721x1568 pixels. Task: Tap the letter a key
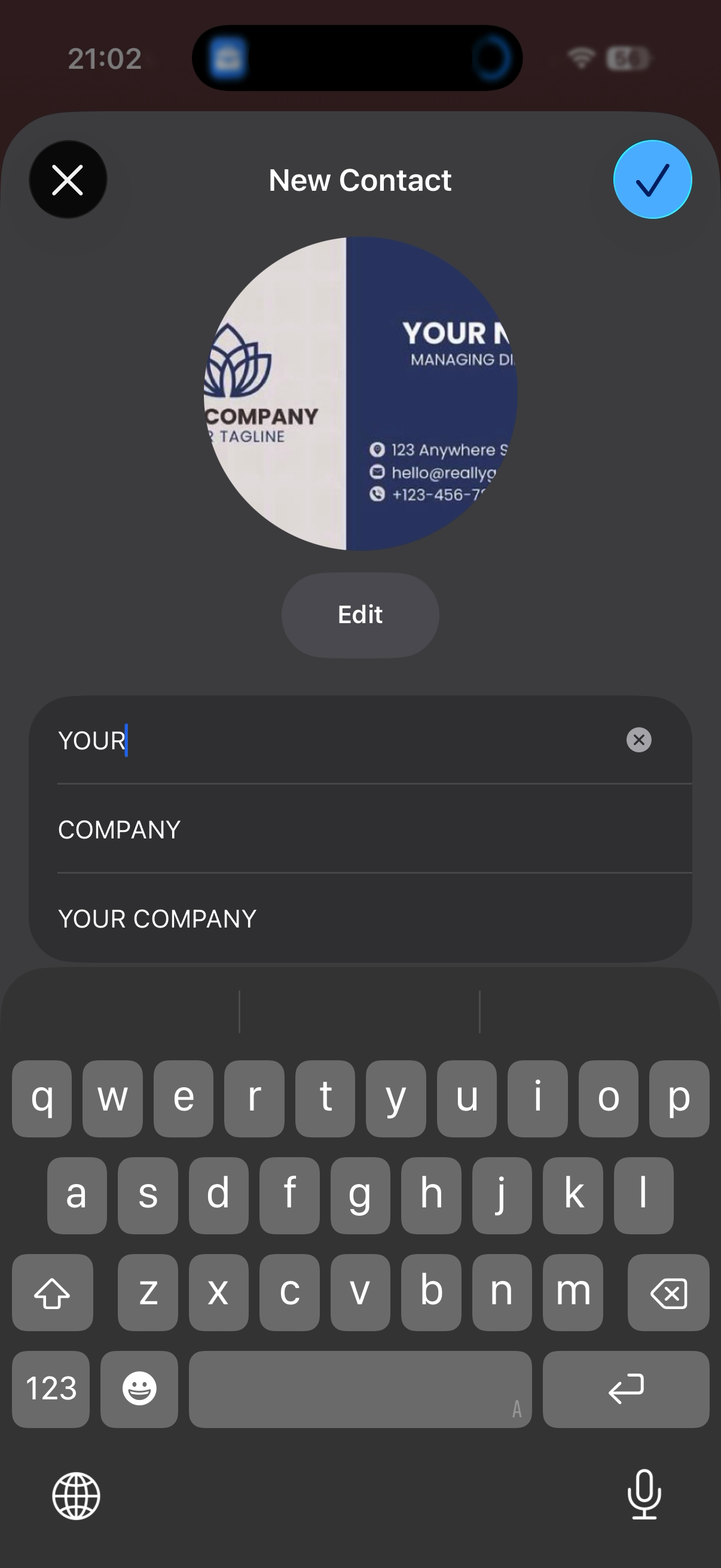pos(77,1195)
